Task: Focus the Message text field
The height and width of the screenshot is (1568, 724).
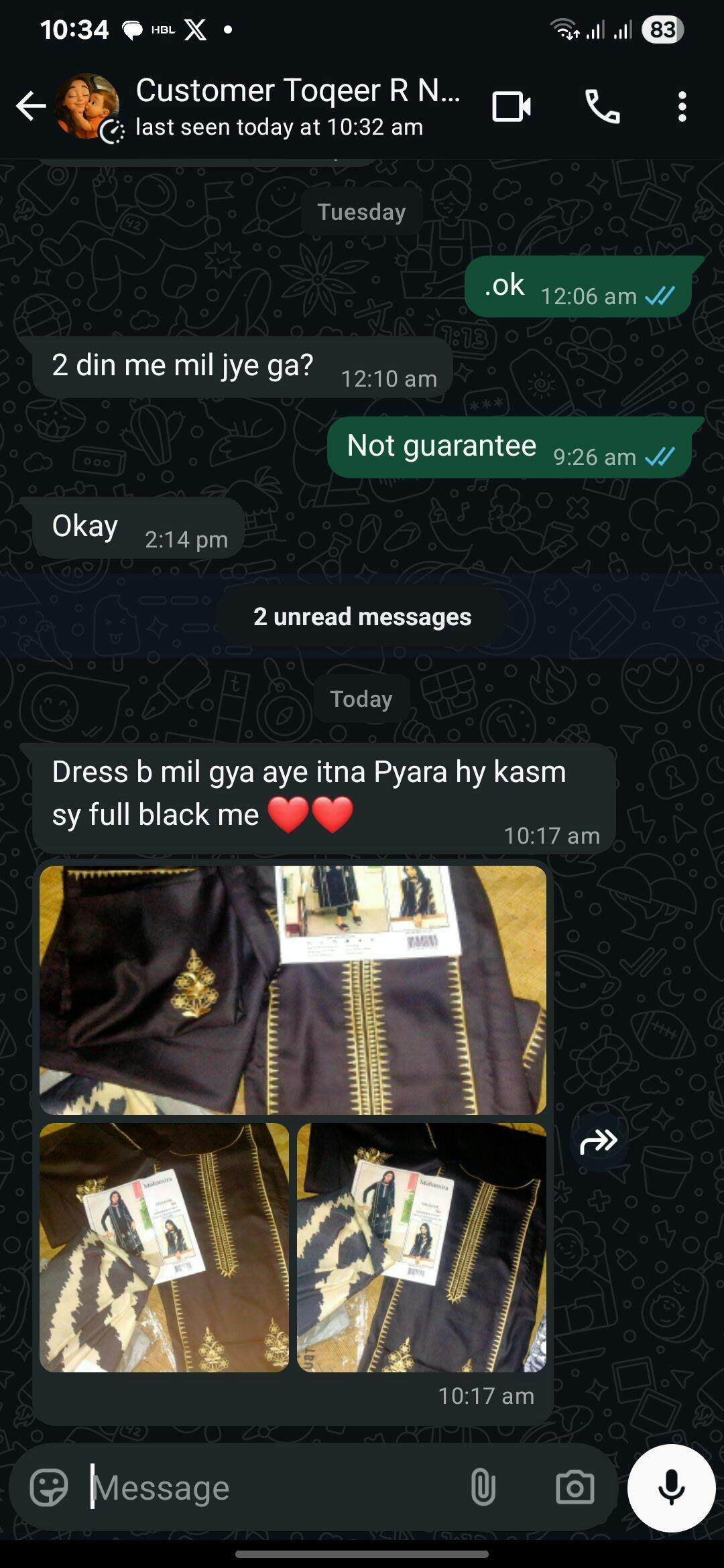Action: [x=271, y=1488]
